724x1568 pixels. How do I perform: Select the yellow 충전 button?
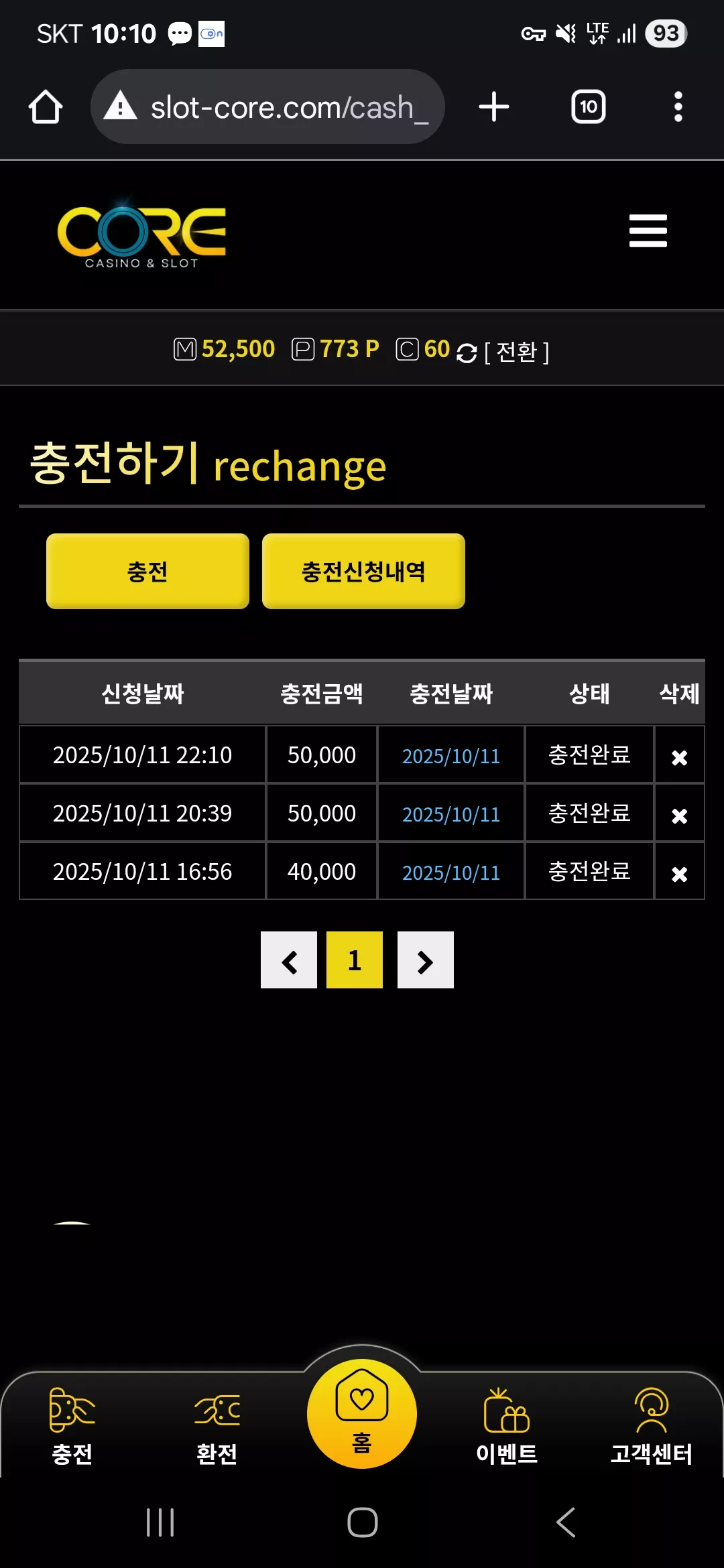pyautogui.click(x=147, y=571)
